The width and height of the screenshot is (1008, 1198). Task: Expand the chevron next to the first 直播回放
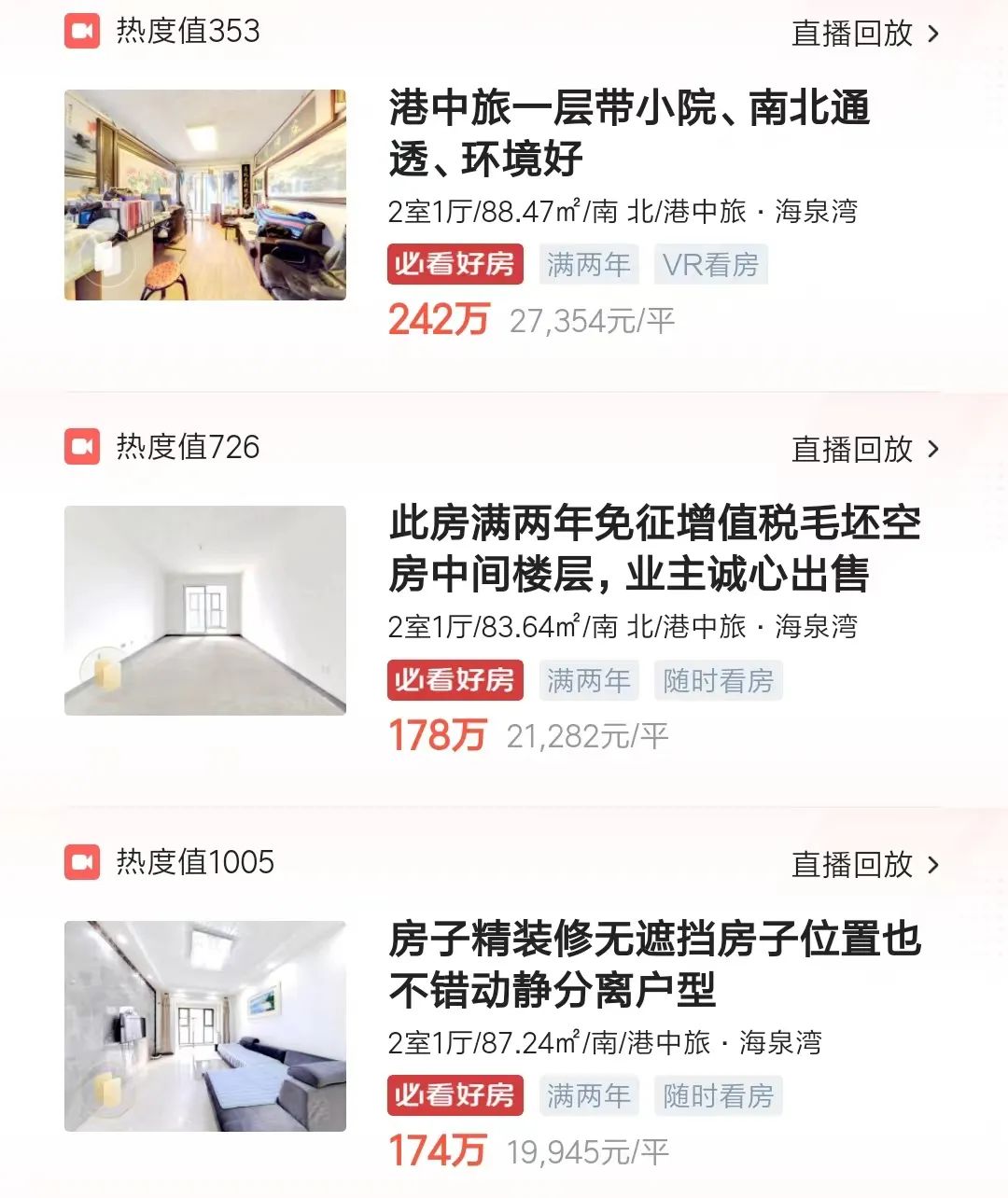click(931, 31)
